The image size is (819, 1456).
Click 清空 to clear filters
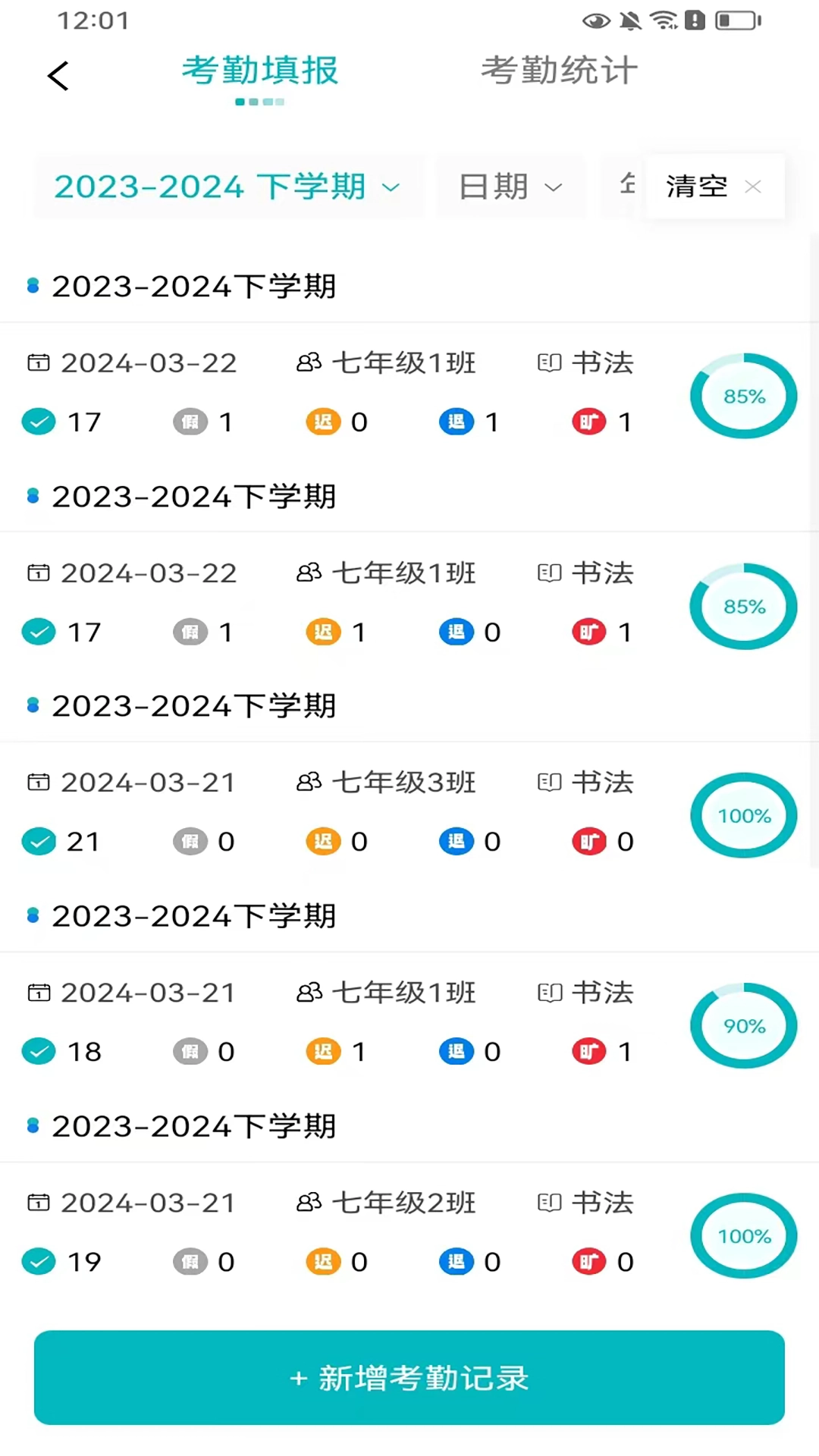click(695, 187)
